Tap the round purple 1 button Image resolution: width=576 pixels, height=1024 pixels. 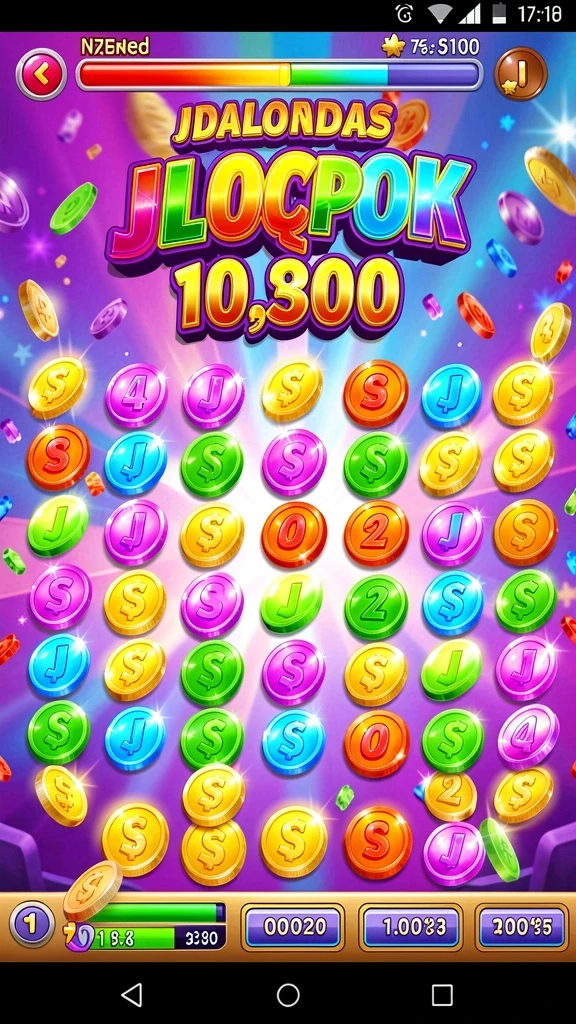(31, 923)
